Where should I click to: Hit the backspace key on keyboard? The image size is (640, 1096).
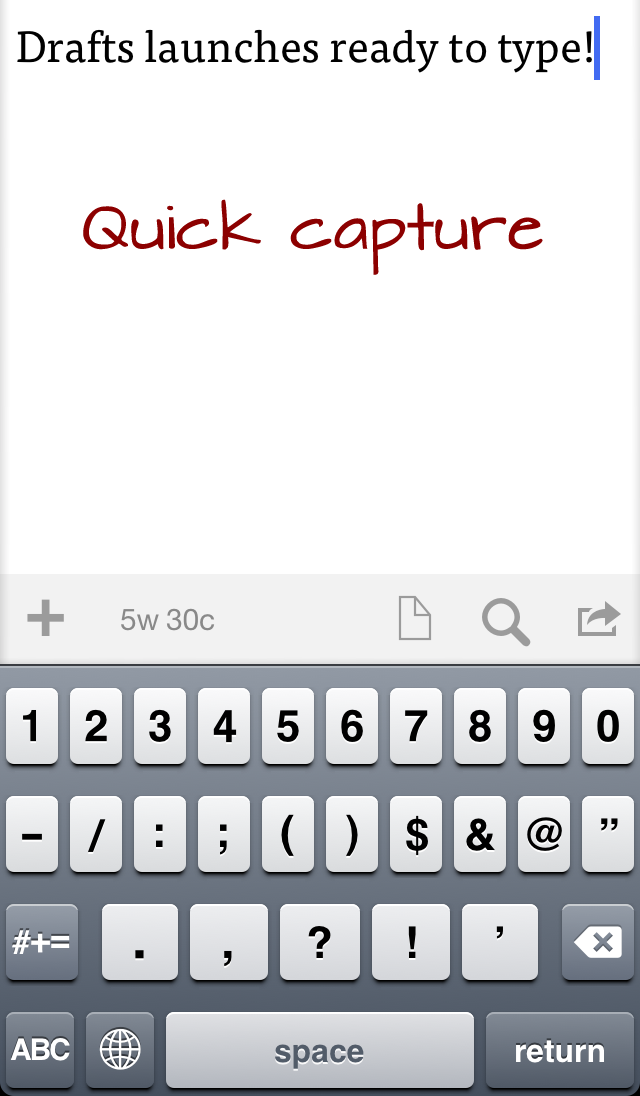pyautogui.click(x=597, y=942)
